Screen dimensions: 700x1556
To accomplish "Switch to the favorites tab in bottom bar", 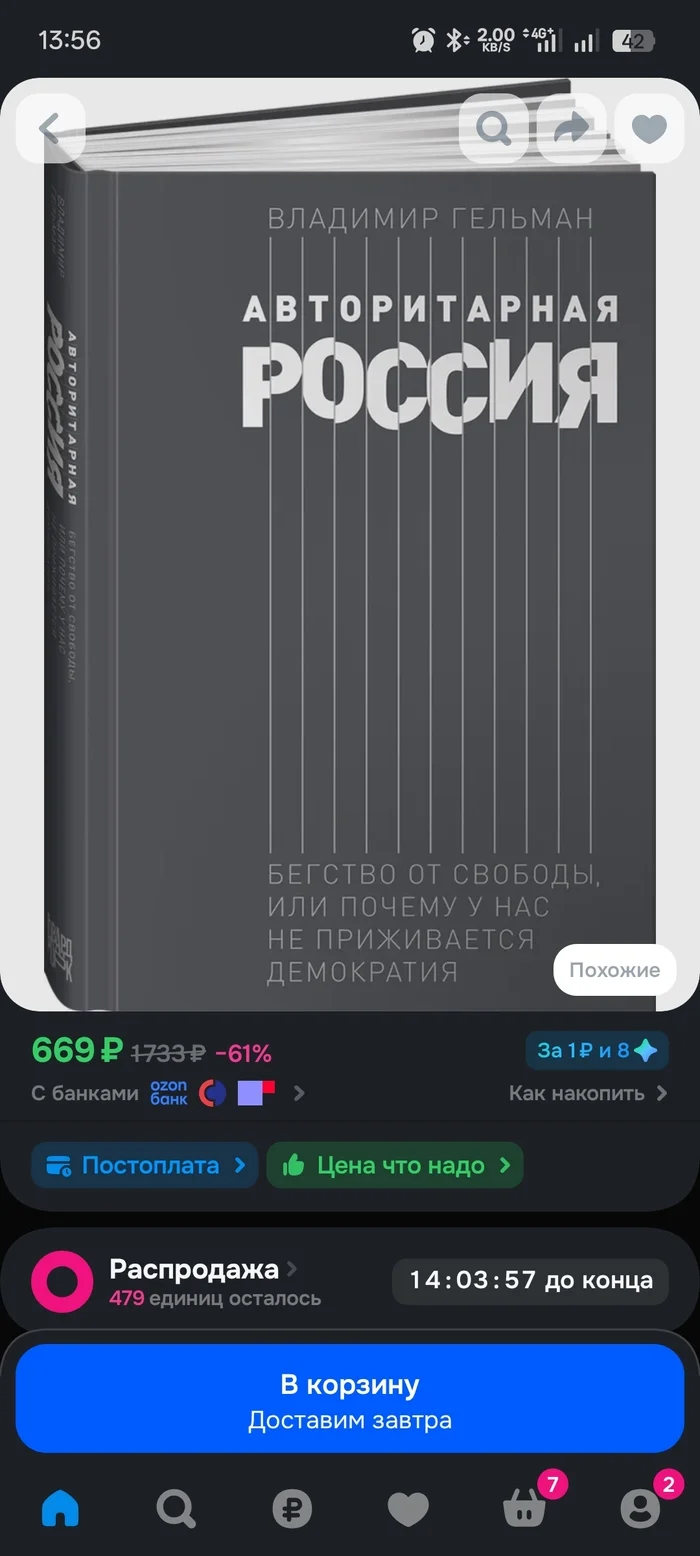I will click(408, 1508).
